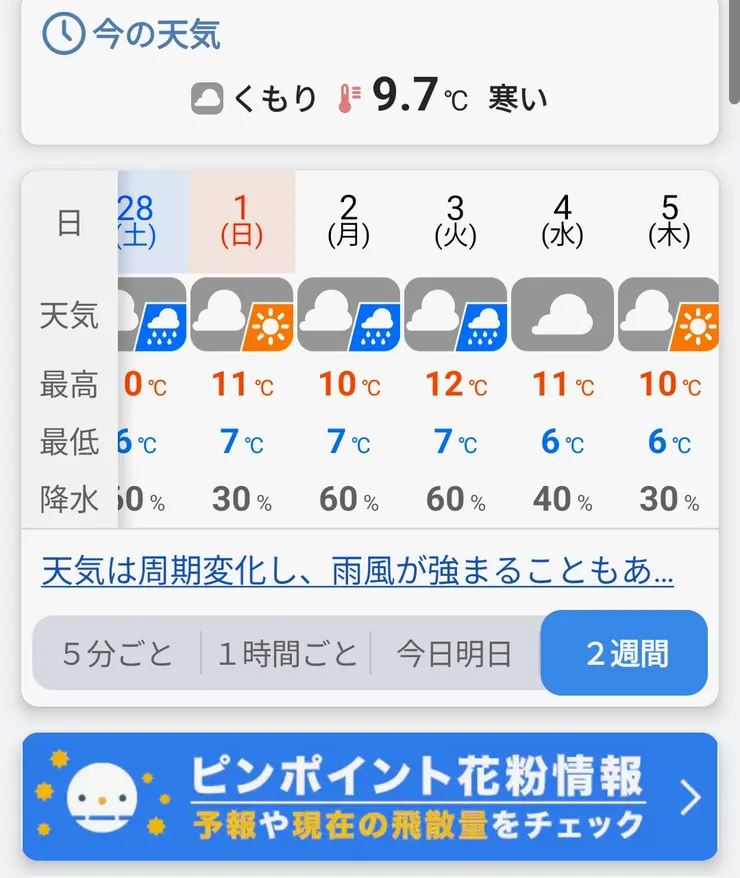The width and height of the screenshot is (740, 878).
Task: Select the active 2週間 tab
Action: (x=624, y=652)
